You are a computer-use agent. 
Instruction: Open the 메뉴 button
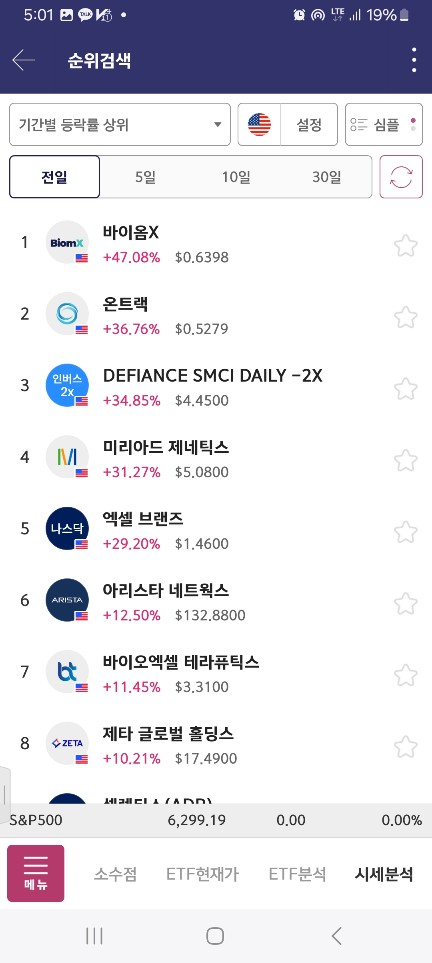(x=36, y=873)
